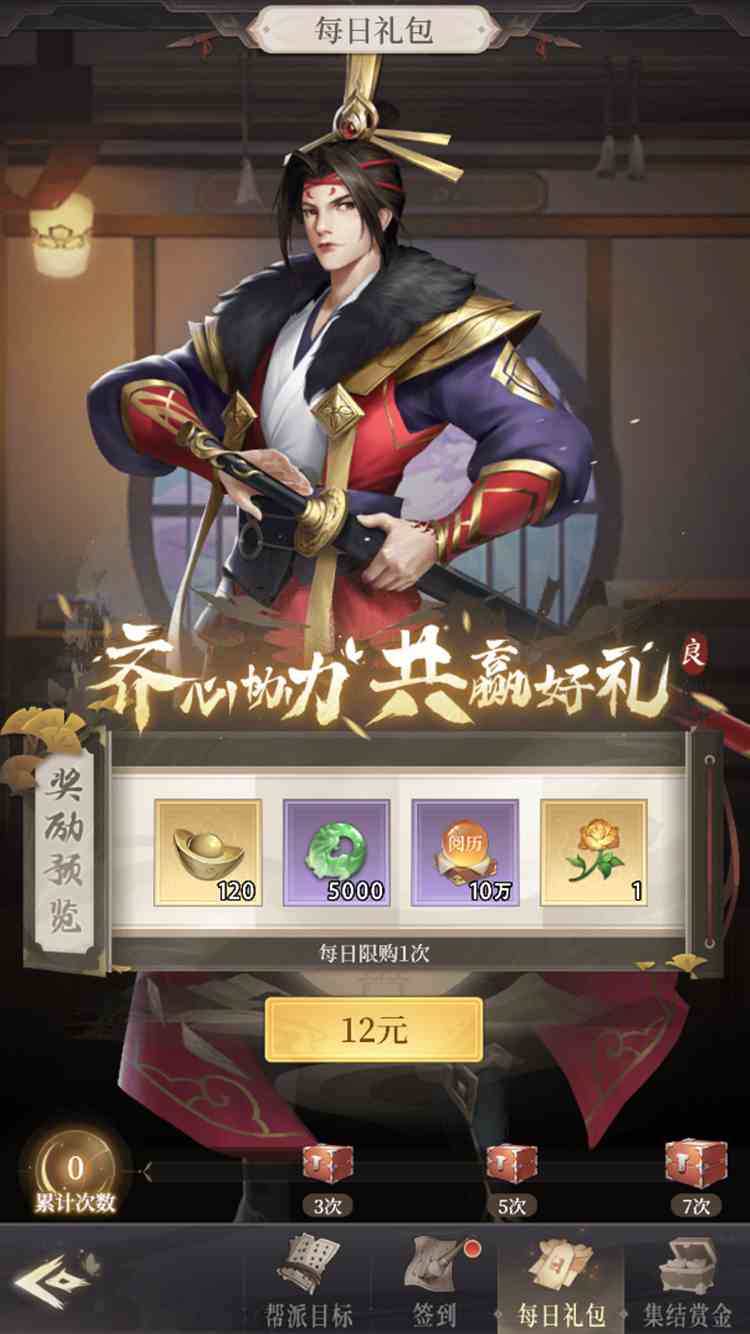Switch to the 集结赏金 tab

(x=688, y=1280)
